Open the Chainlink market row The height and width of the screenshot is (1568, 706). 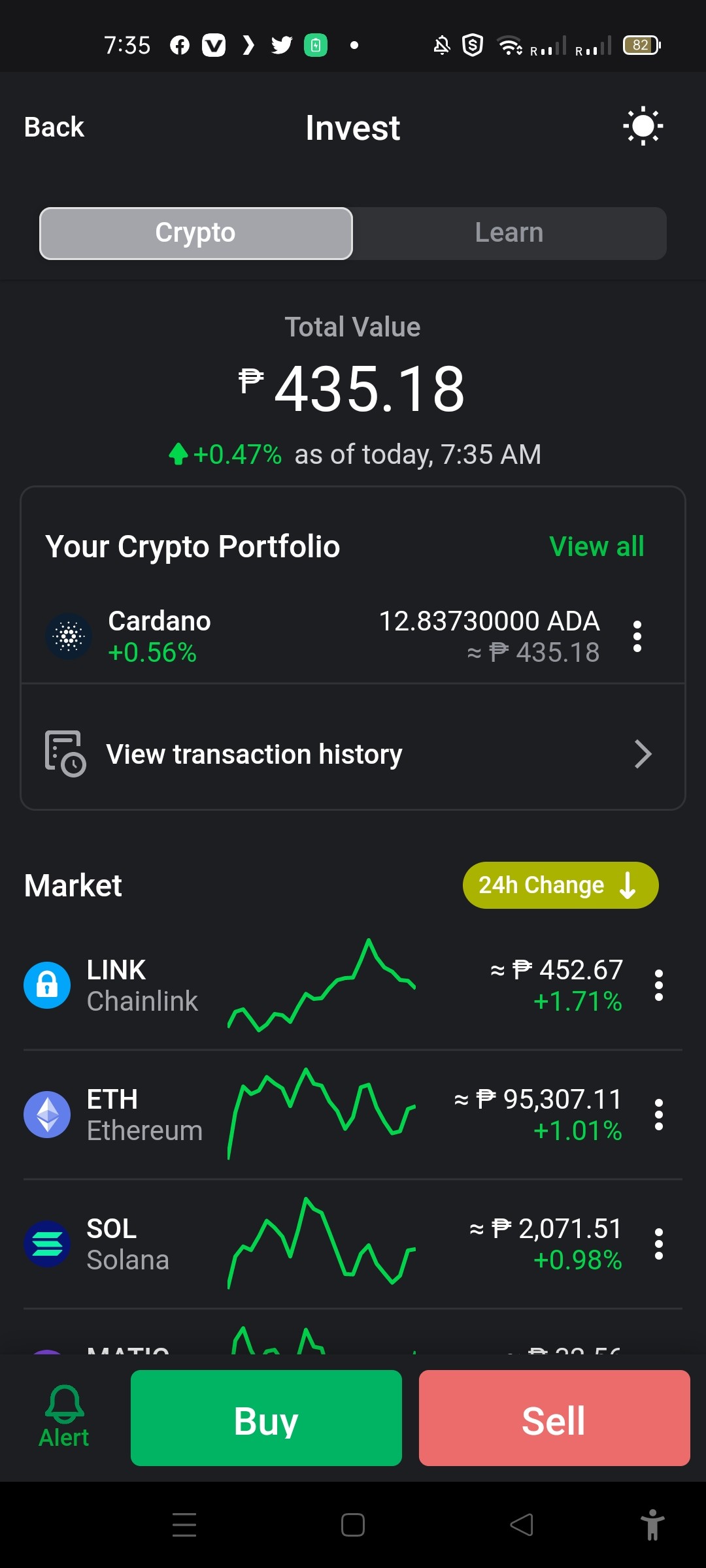click(x=324, y=985)
